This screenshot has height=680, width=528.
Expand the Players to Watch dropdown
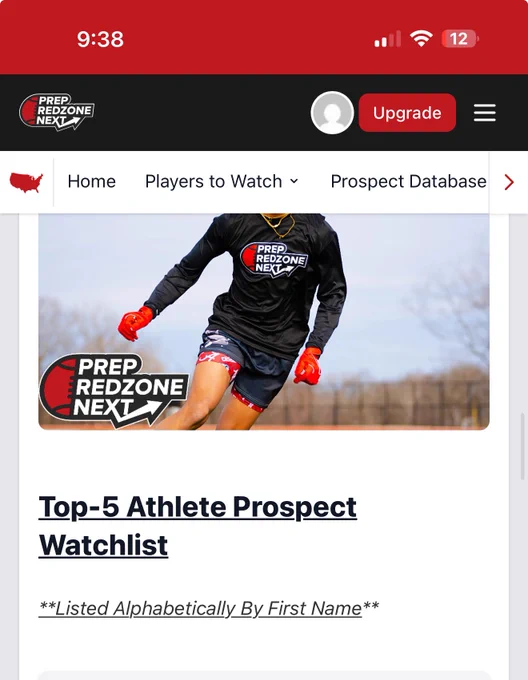[x=222, y=182]
